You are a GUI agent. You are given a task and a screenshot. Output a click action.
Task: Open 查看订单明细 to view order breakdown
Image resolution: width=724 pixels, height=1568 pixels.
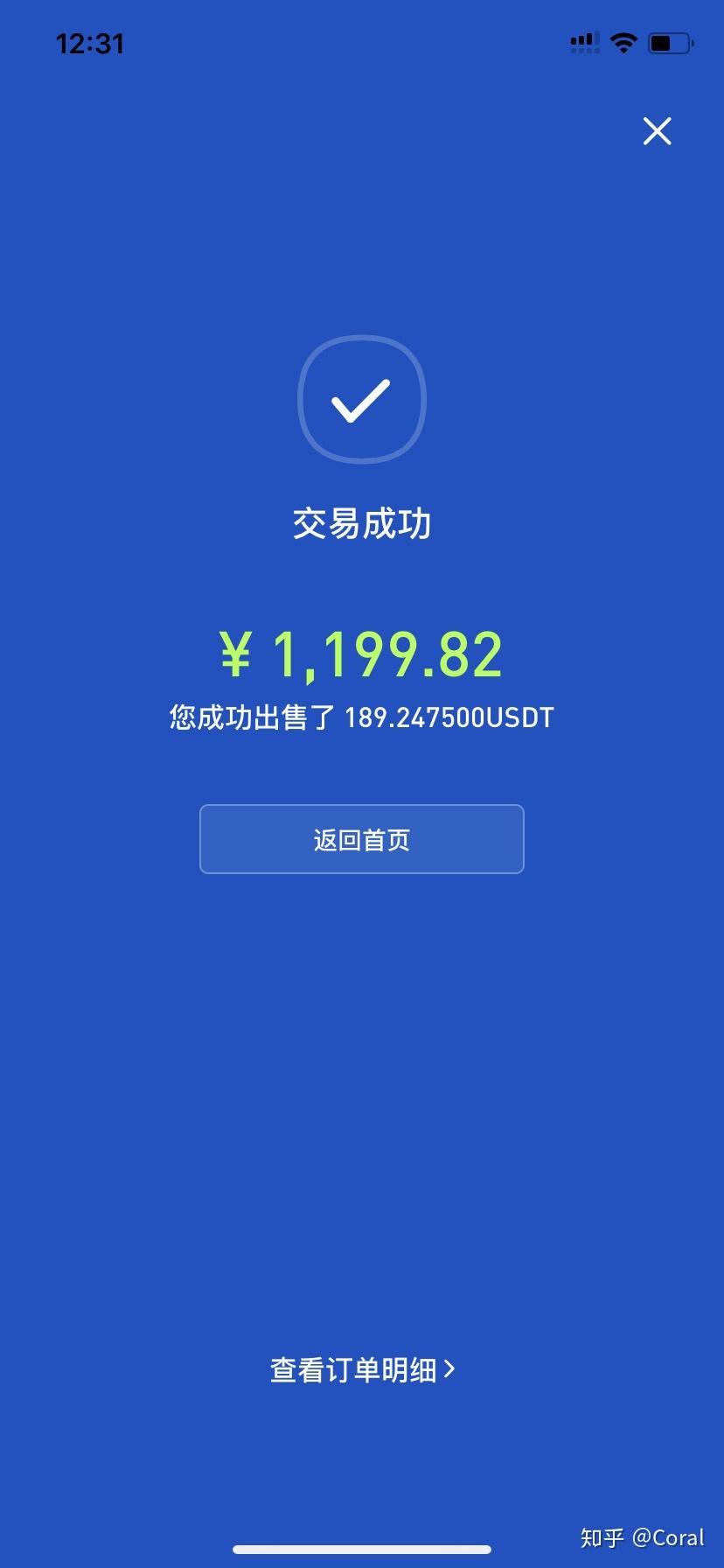pyautogui.click(x=354, y=1369)
